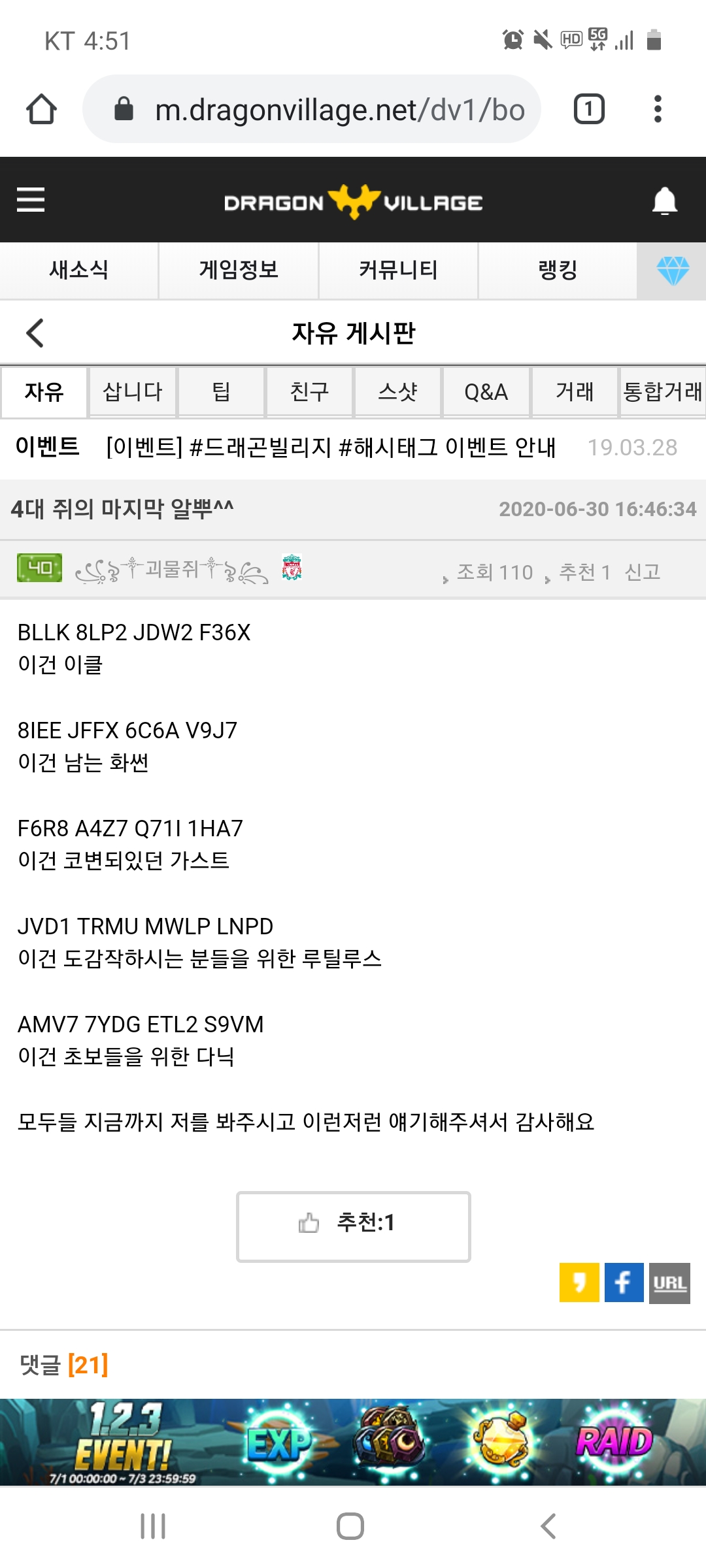Open the 게임정보 menu

pyautogui.click(x=239, y=270)
